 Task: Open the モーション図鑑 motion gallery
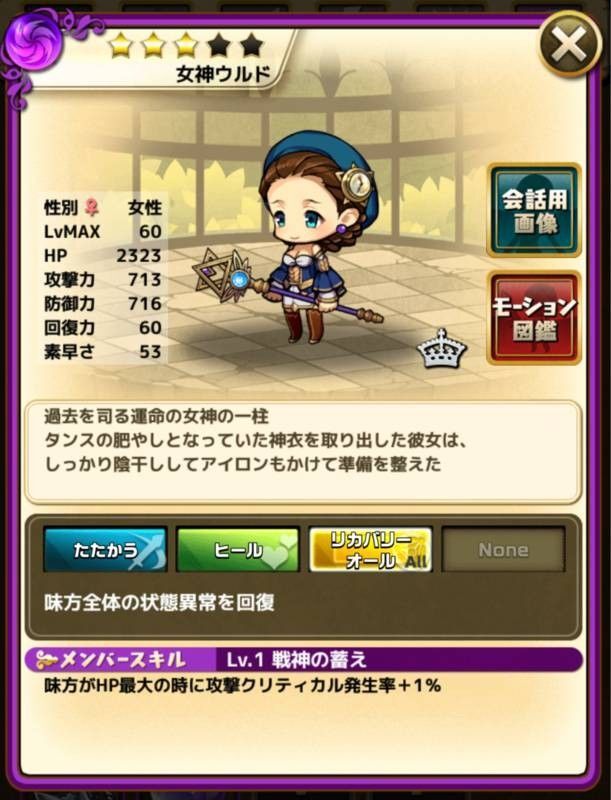[x=534, y=317]
